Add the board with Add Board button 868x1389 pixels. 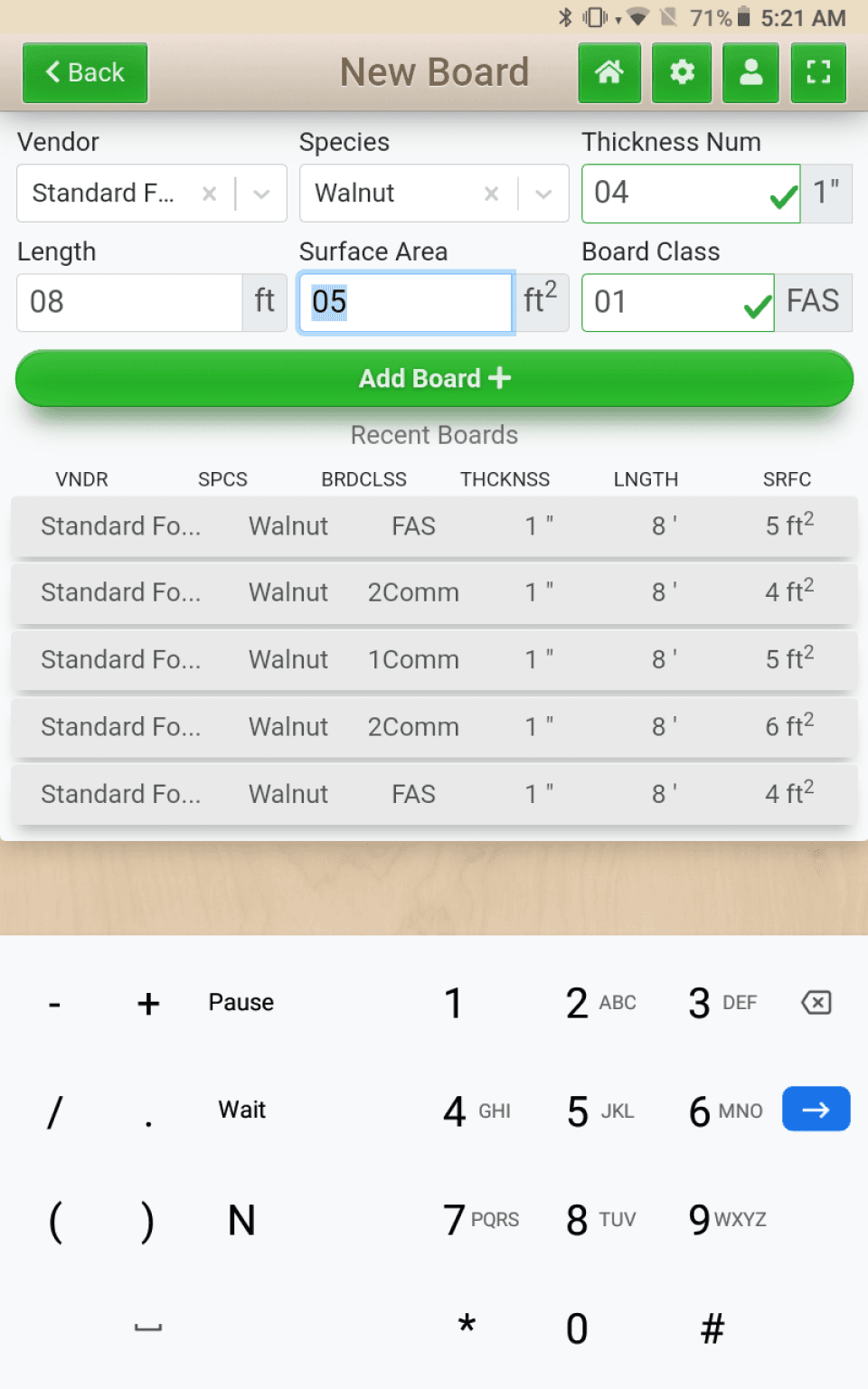[434, 378]
